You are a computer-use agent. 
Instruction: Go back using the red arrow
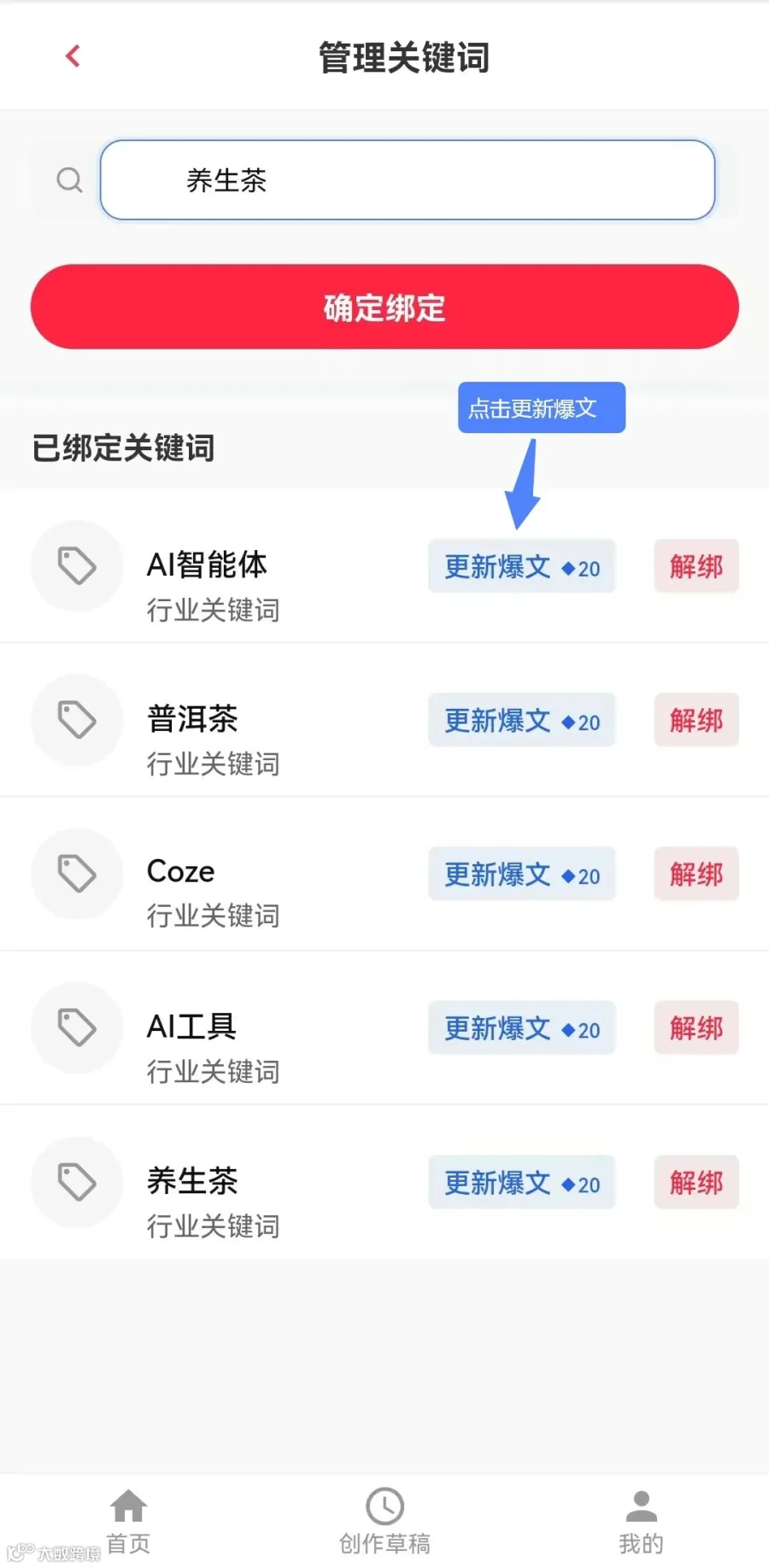click(73, 56)
